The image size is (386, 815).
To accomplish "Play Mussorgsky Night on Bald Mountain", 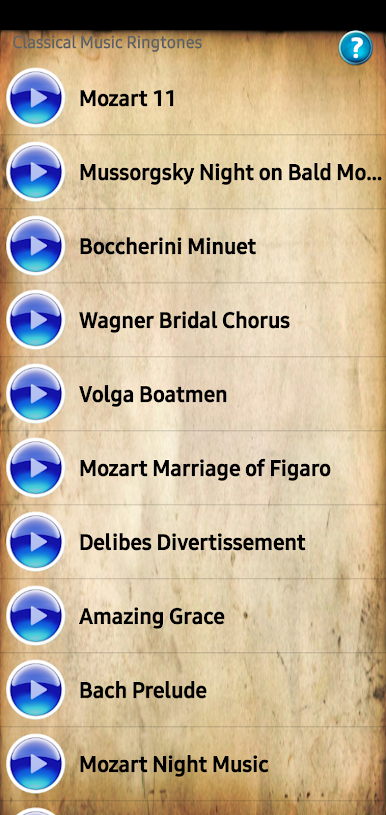I will [35, 172].
